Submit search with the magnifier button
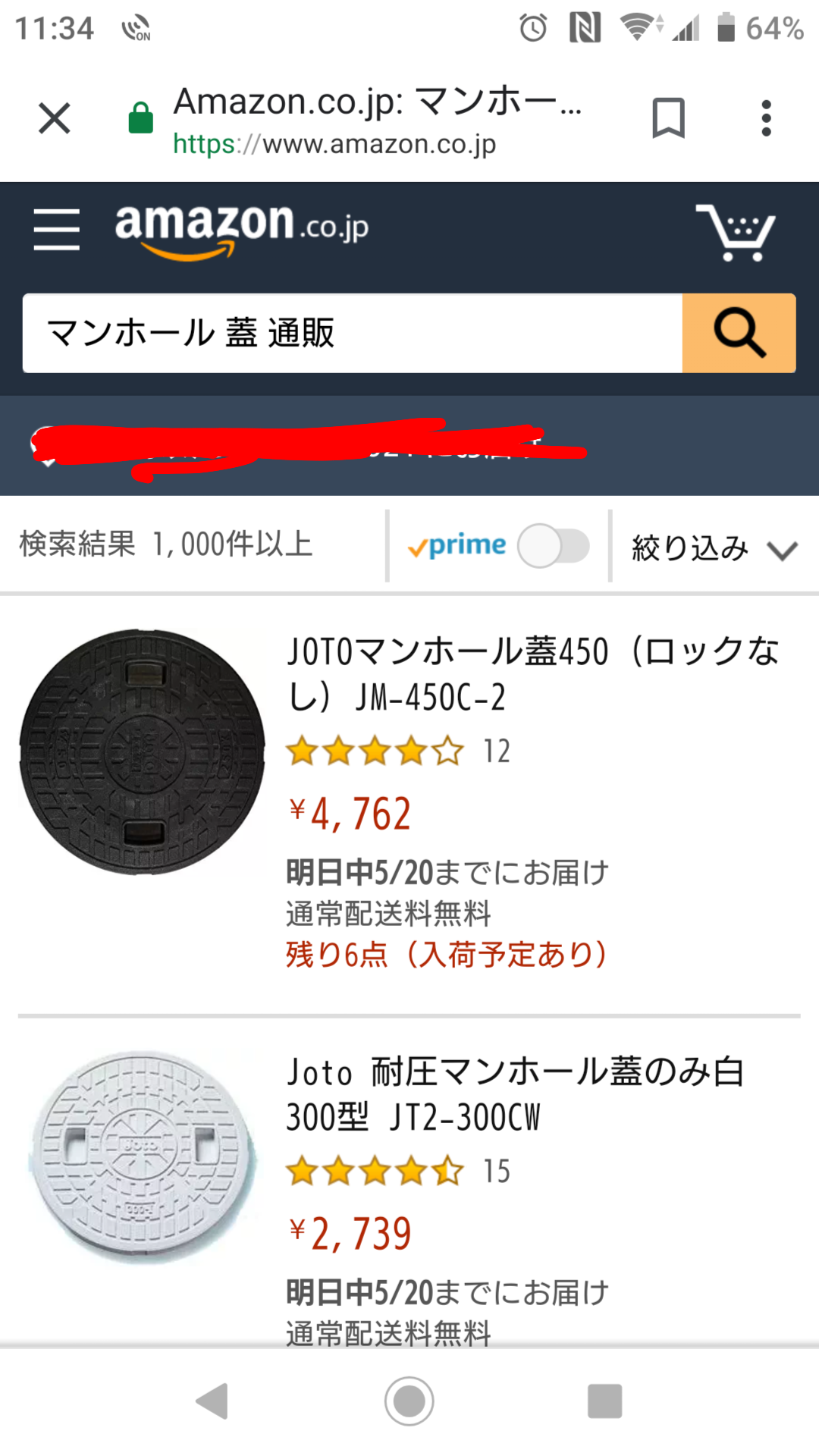 coord(739,333)
